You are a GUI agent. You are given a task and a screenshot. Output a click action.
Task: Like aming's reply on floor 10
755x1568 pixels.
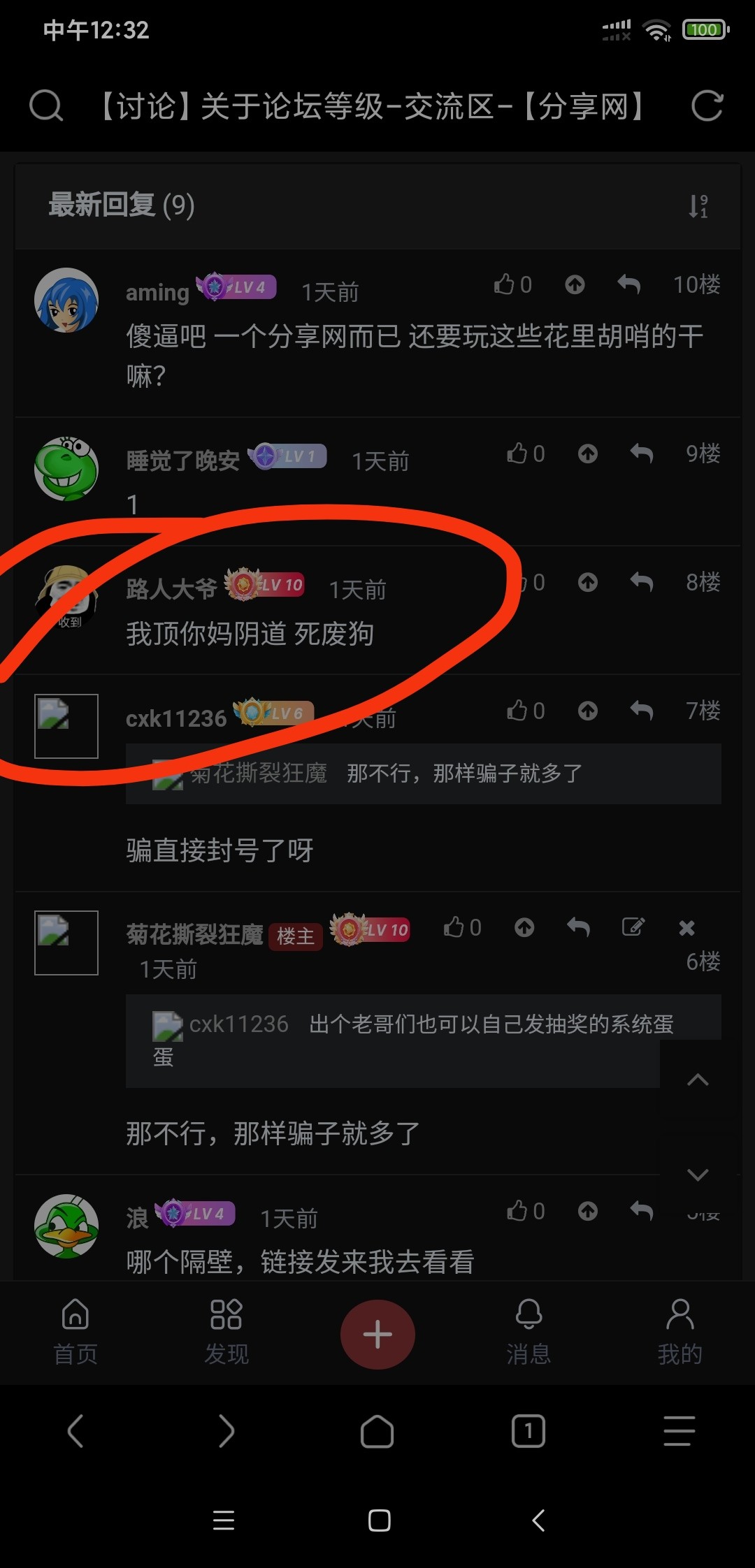click(x=512, y=284)
